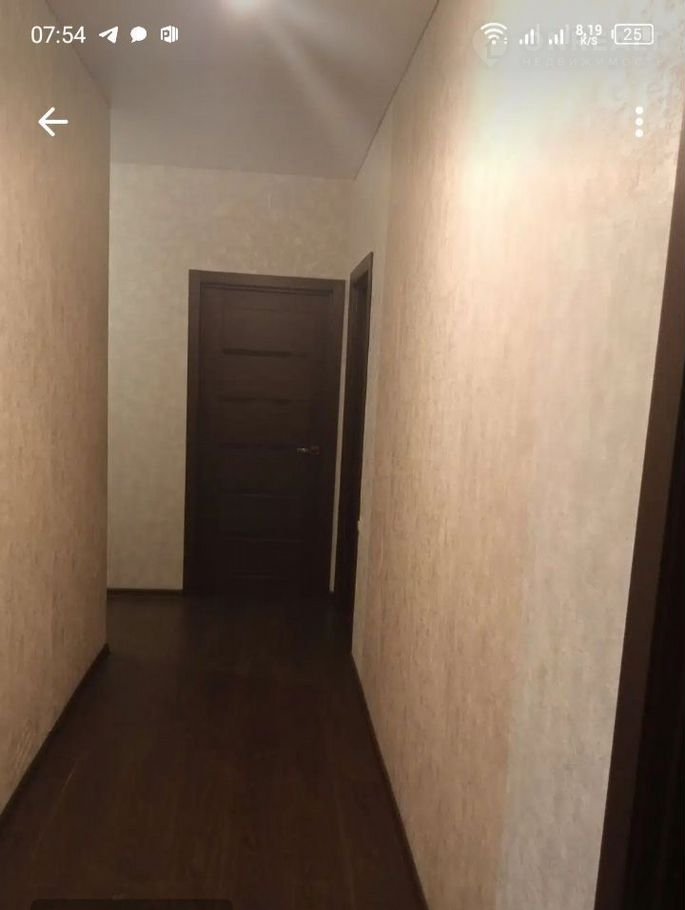Open the three-dot overflow menu
The height and width of the screenshot is (910, 685).
pos(640,122)
